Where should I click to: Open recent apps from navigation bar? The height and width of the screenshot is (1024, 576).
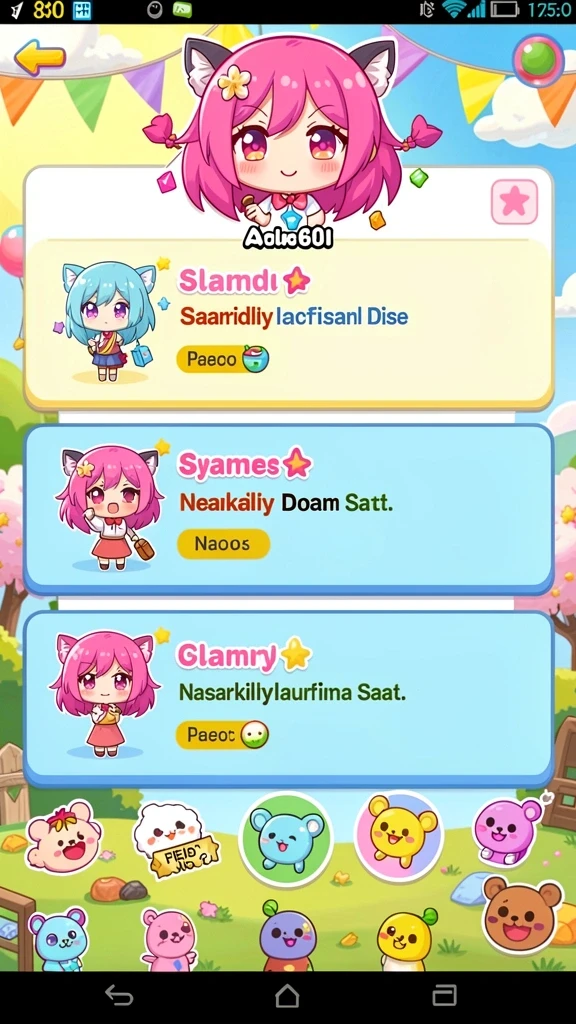444,996
